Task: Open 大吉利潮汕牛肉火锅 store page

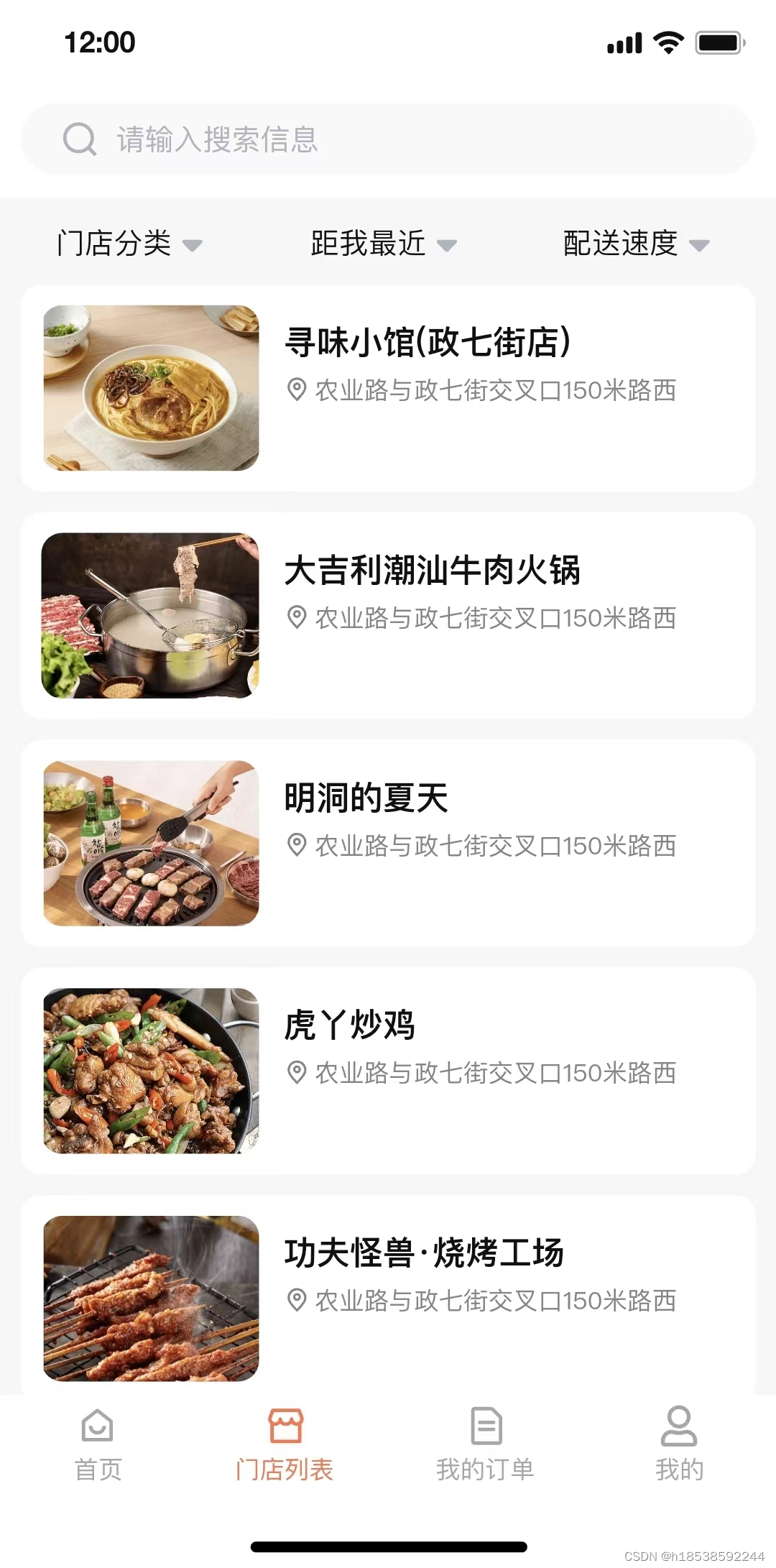Action: [x=435, y=573]
